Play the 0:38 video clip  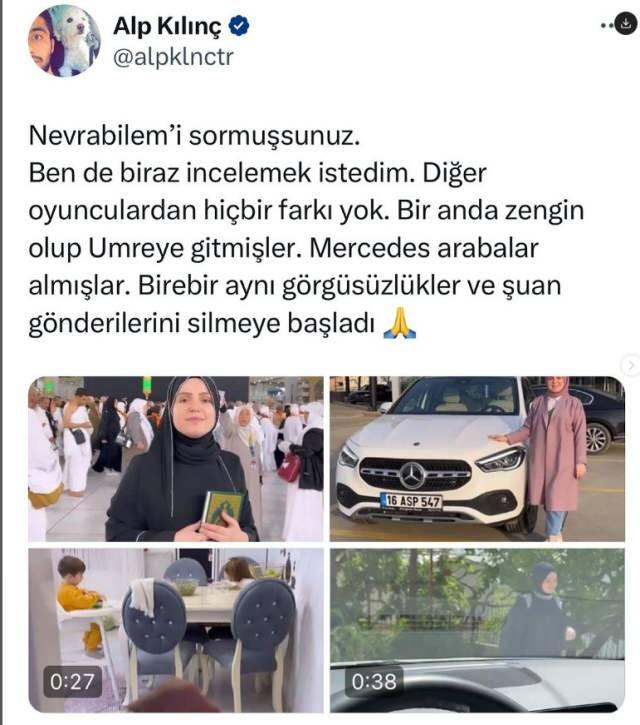[476, 626]
